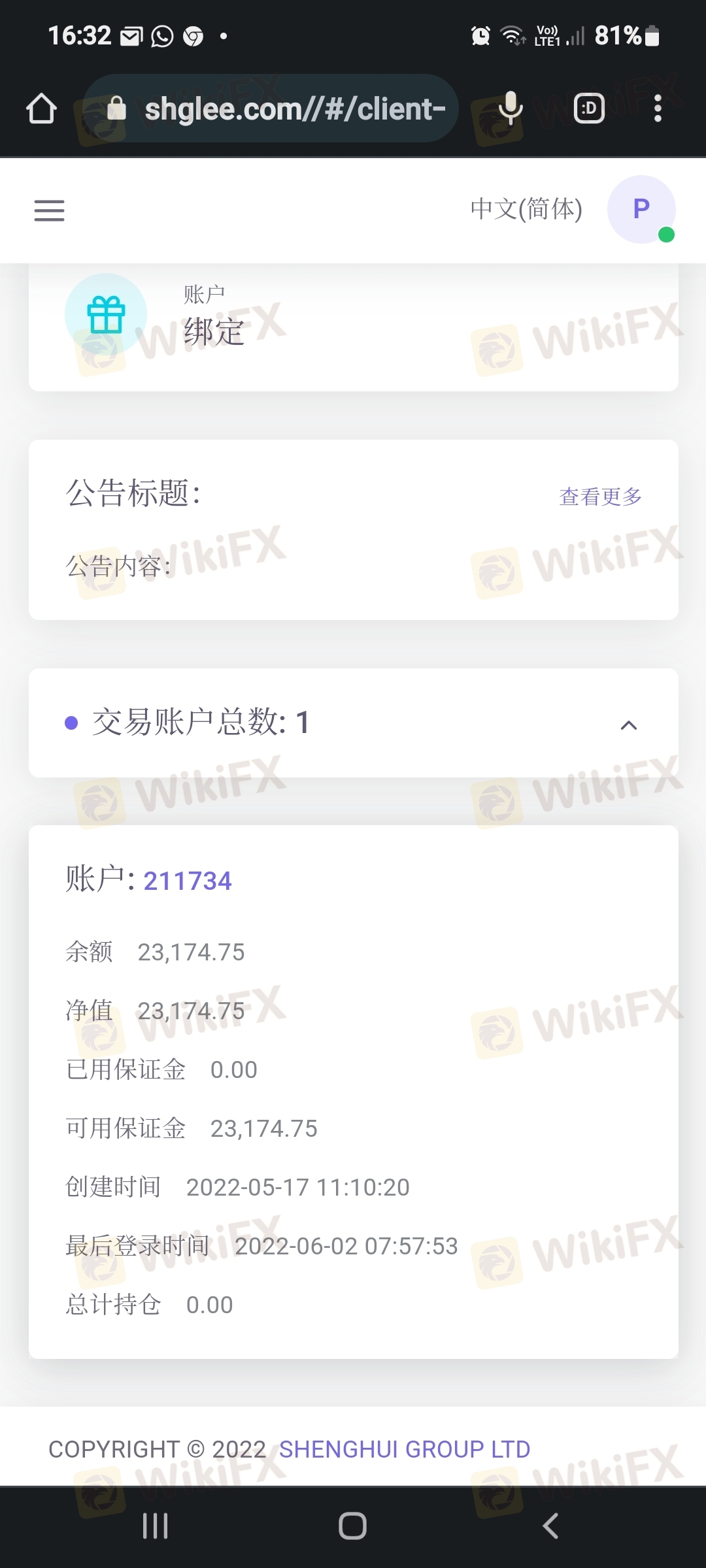Open the 中文(简体) language selector
The width and height of the screenshot is (706, 1568).
[x=526, y=210]
